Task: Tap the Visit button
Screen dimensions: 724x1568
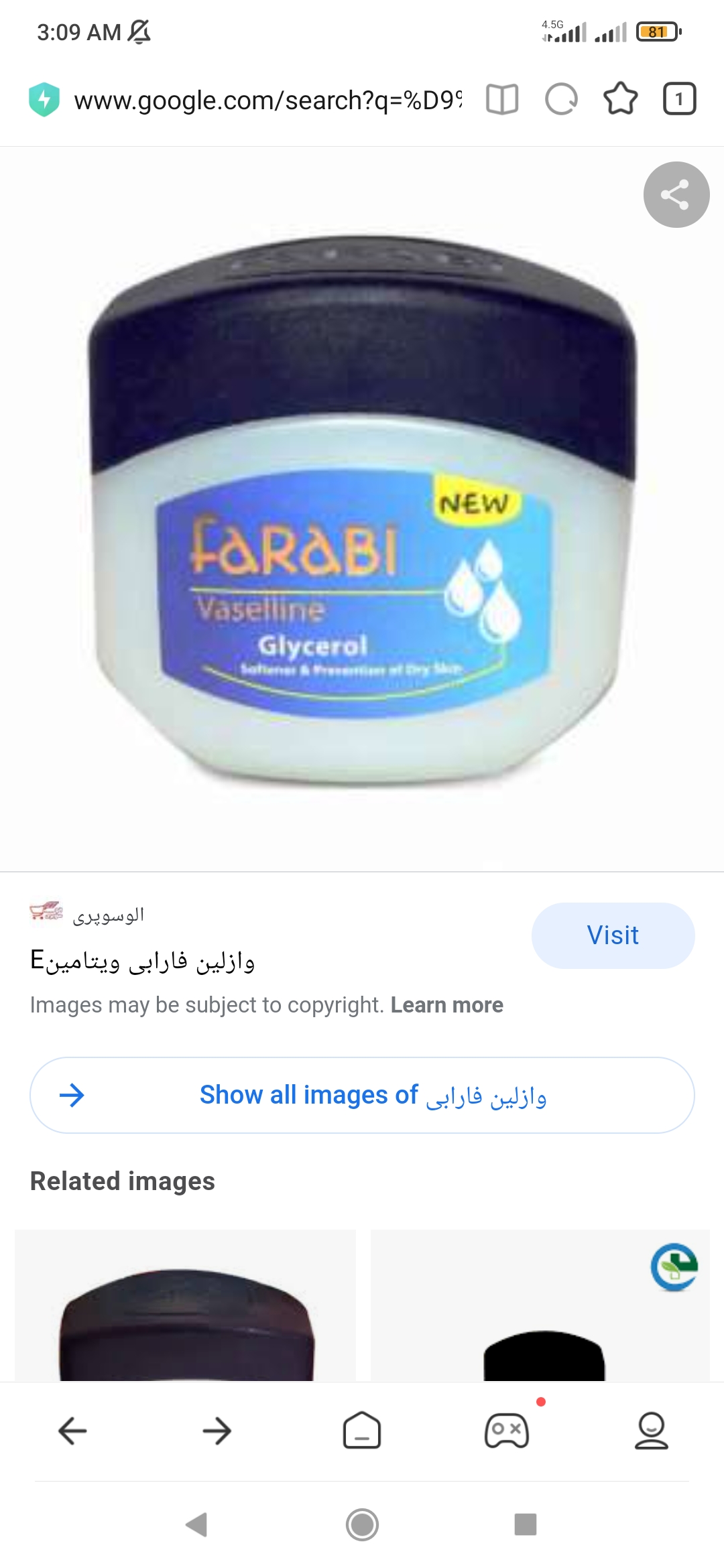Action: click(613, 935)
